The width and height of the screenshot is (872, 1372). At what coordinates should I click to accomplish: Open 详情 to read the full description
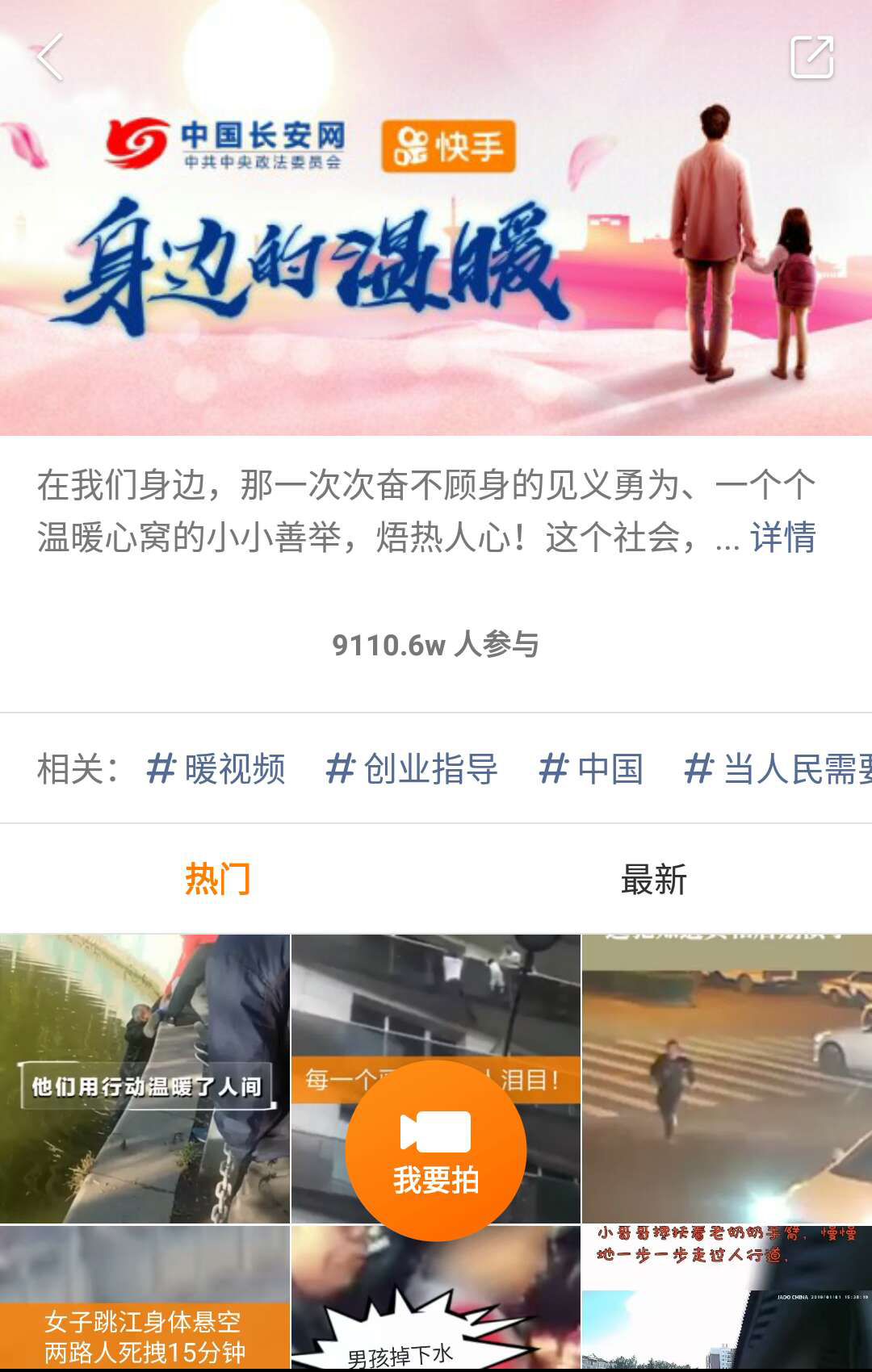pos(782,538)
